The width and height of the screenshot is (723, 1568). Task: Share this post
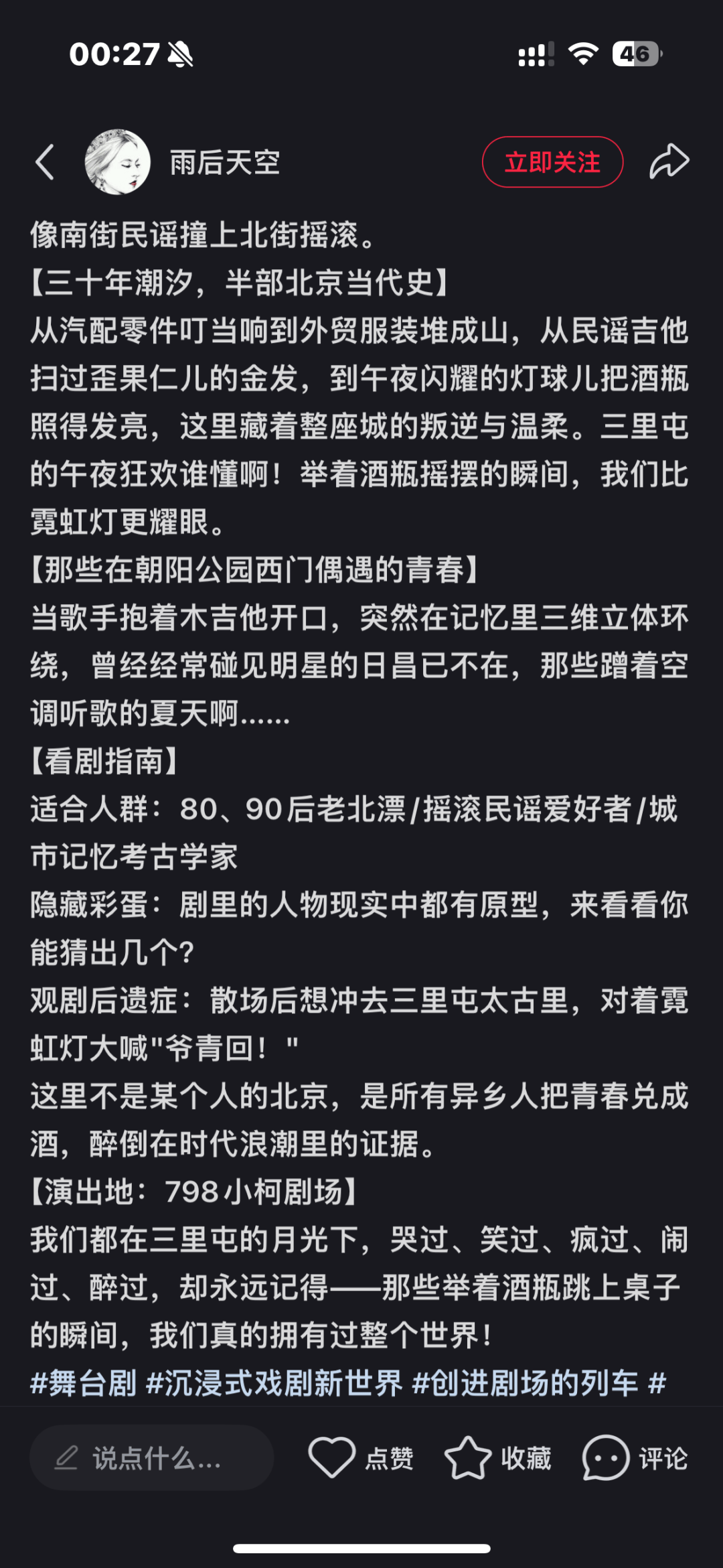669,162
